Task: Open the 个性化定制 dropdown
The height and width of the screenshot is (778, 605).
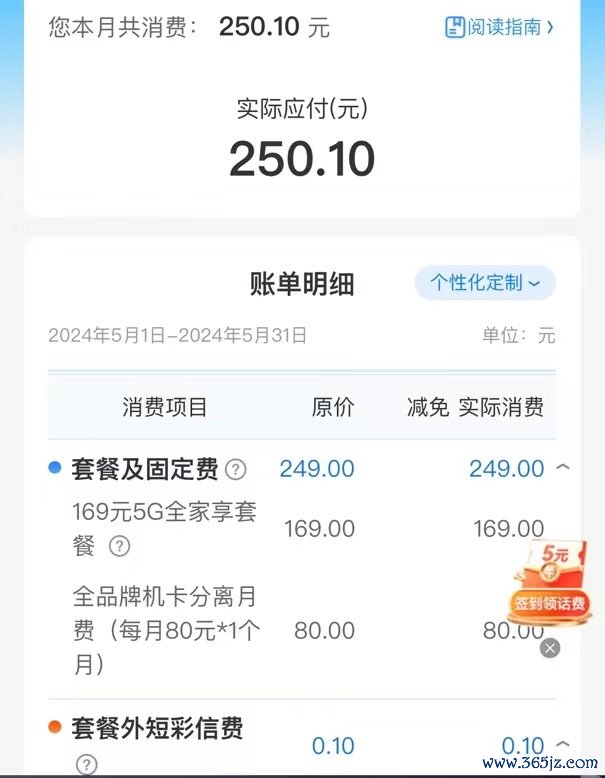Action: (485, 283)
